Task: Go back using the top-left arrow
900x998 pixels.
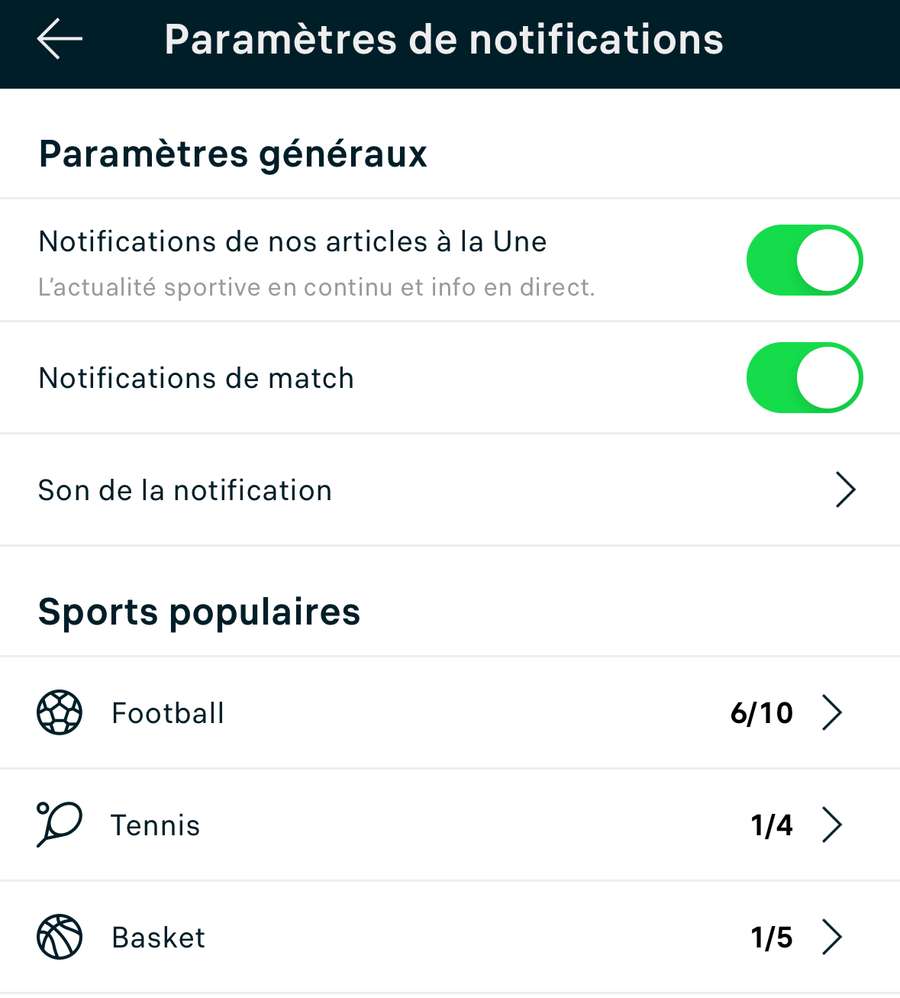Action: 59,39
